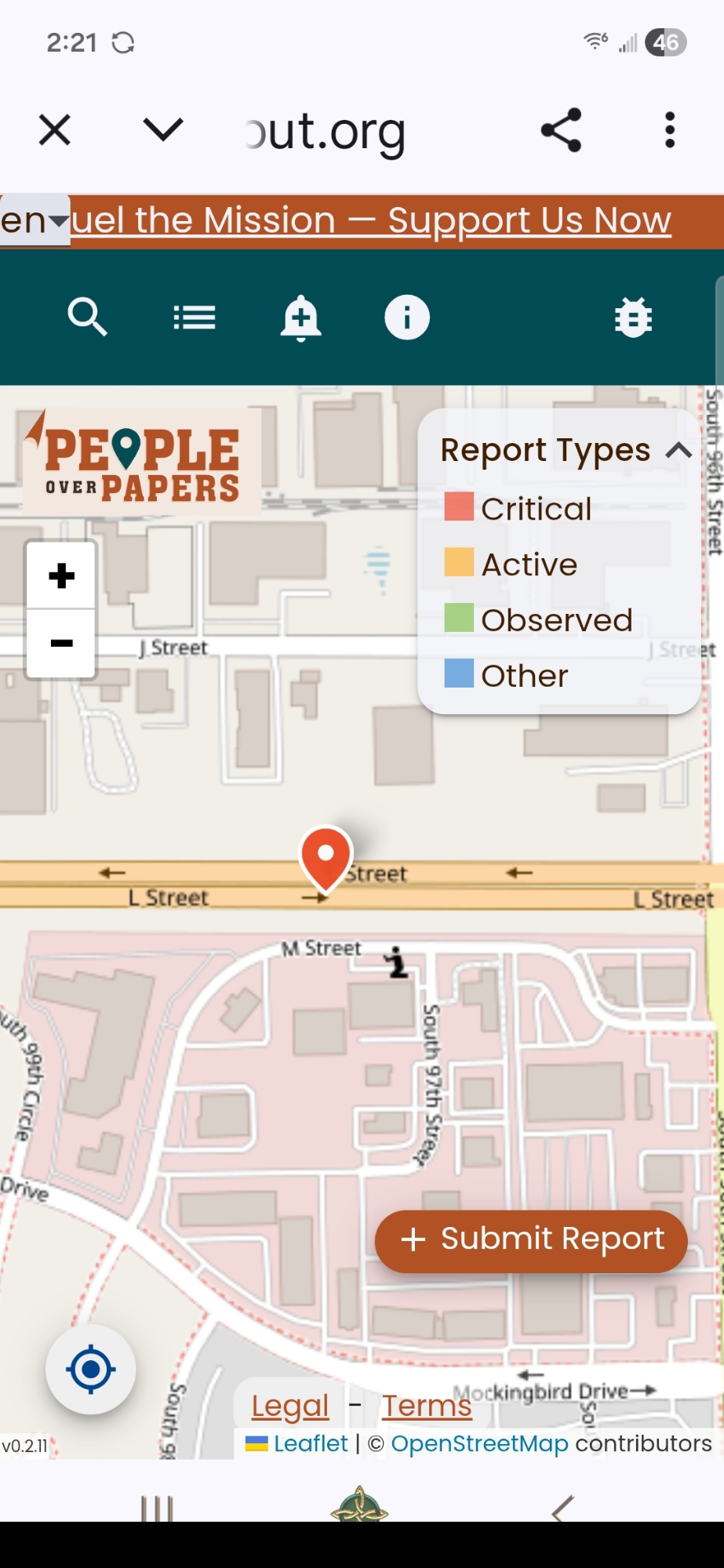Viewport: 724px width, 1568px height.
Task: Open the OpenStreetMap attribution link
Action: point(479,1443)
